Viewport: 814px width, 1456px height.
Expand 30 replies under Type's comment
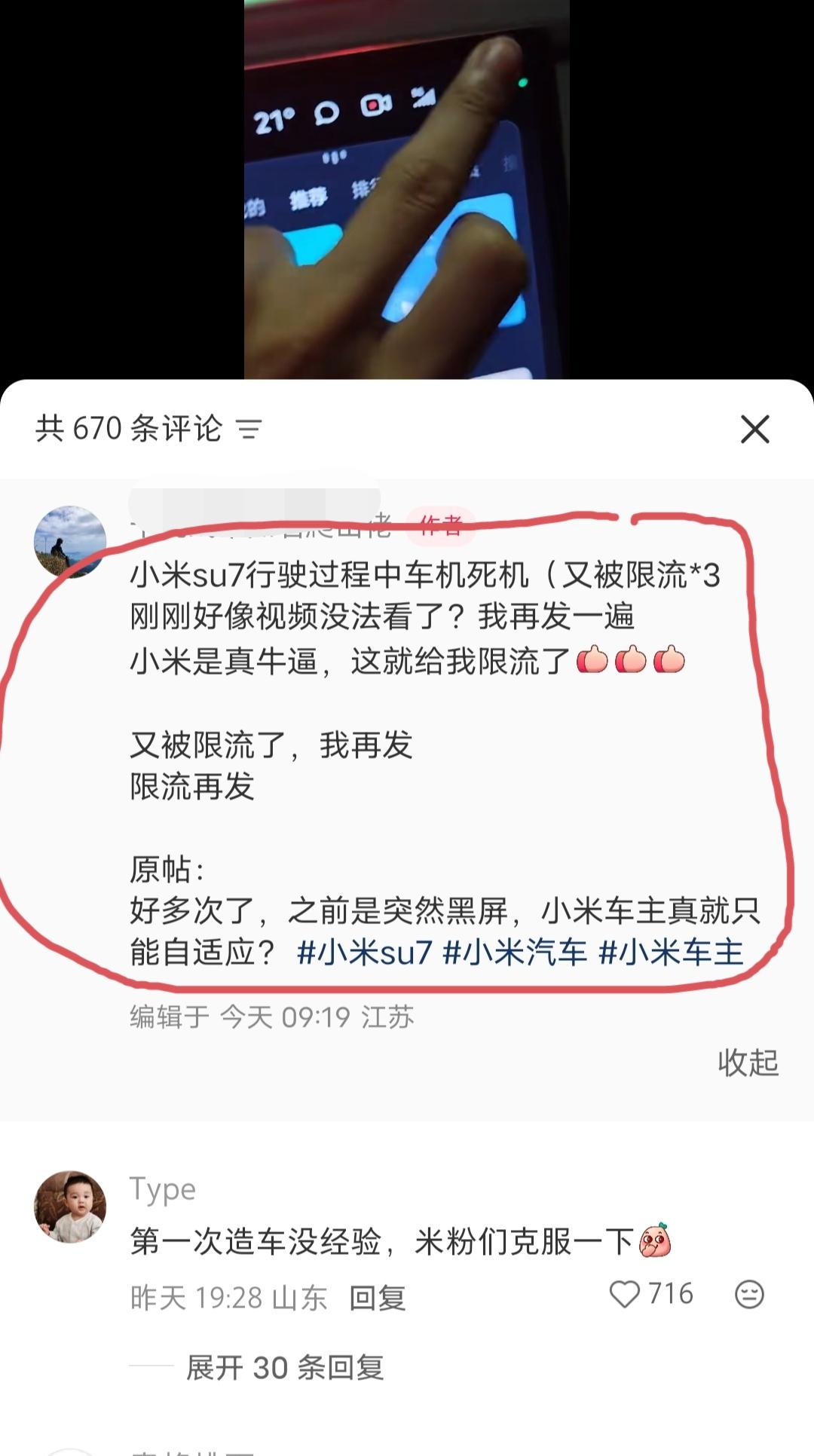[x=285, y=1367]
